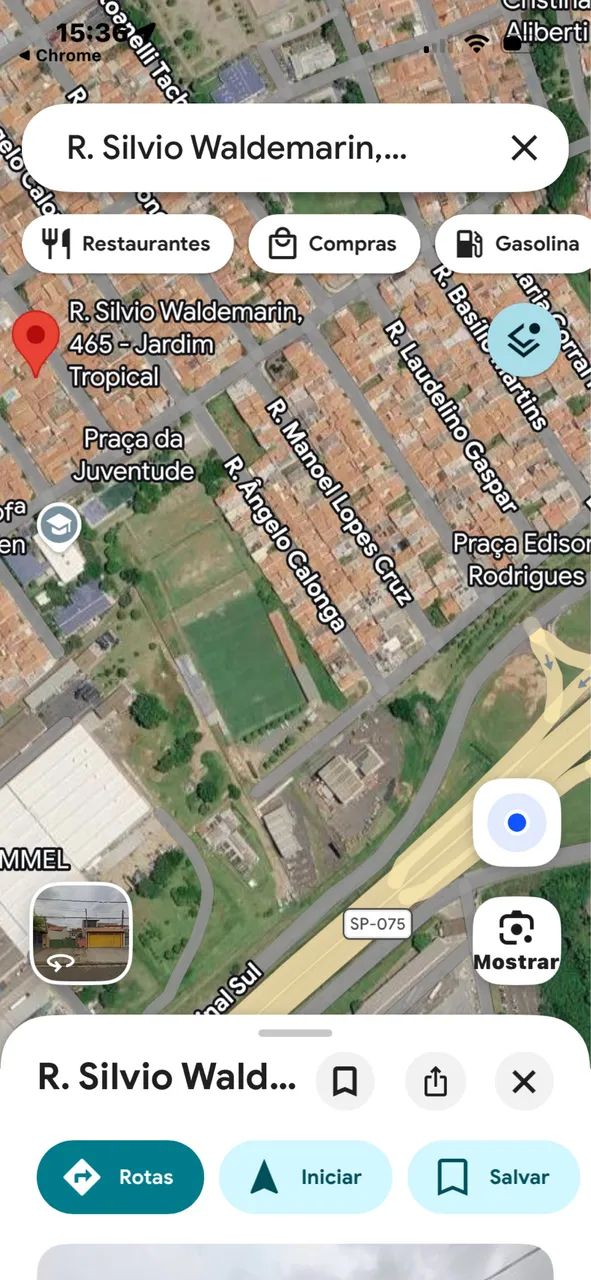Open the Street View thumbnail
591x1280 pixels.
(82, 932)
